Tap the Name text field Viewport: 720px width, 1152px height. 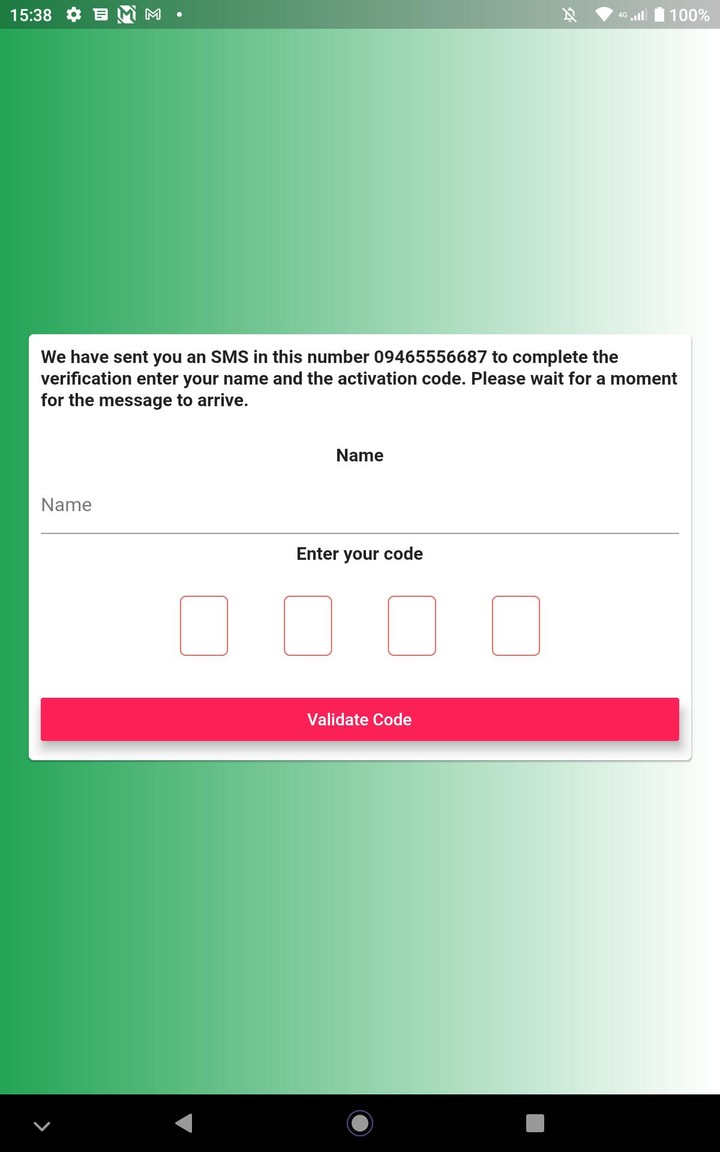(359, 506)
